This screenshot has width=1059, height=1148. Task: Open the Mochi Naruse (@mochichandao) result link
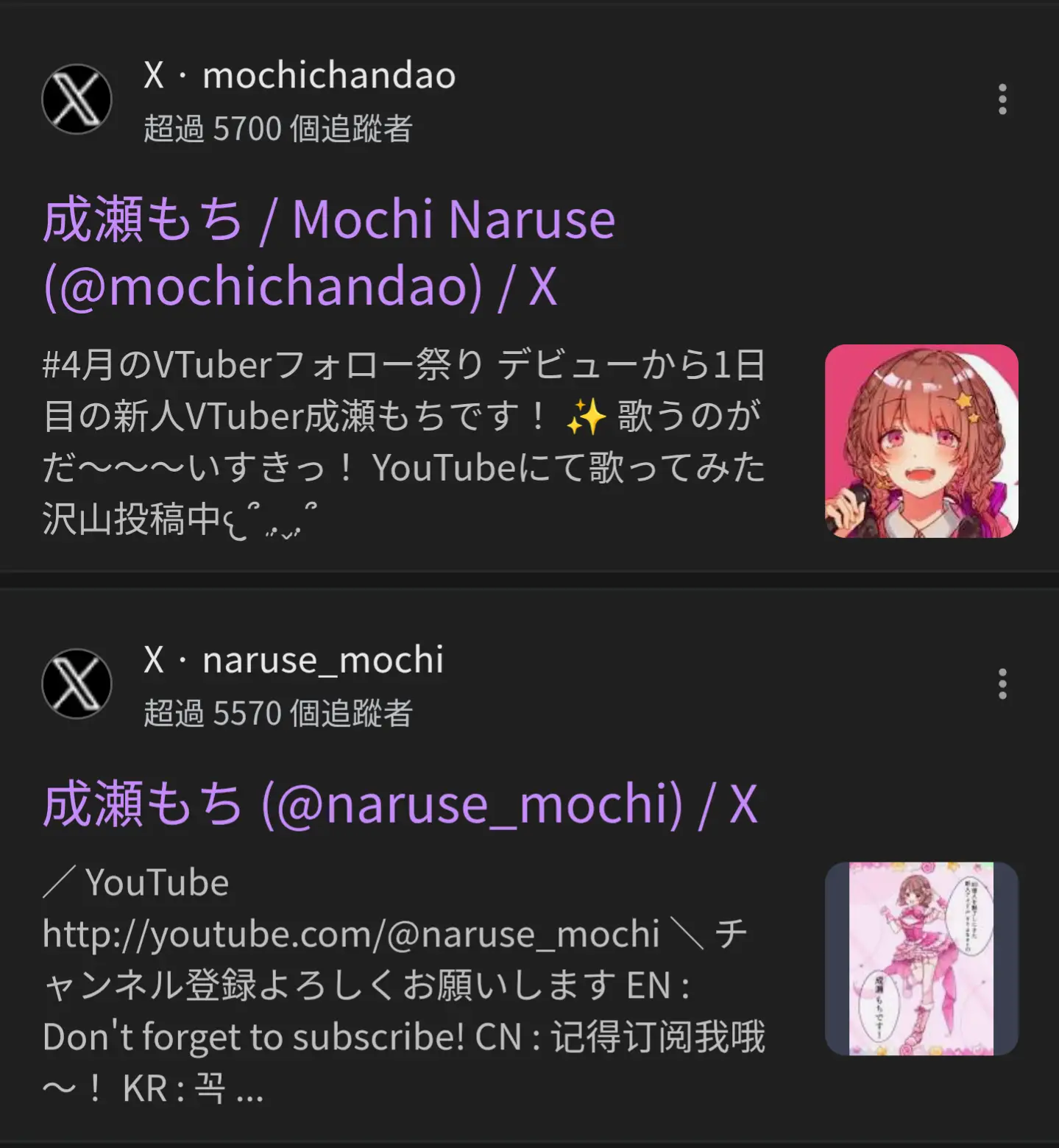coord(328,252)
